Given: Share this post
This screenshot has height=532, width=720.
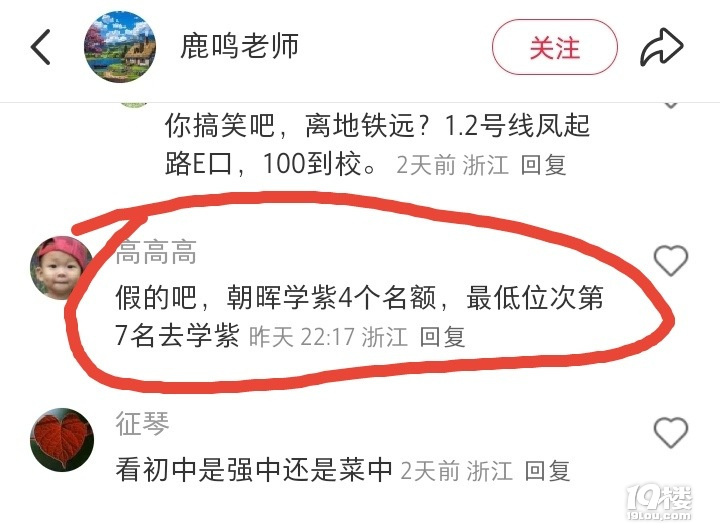Looking at the screenshot, I should [661, 47].
